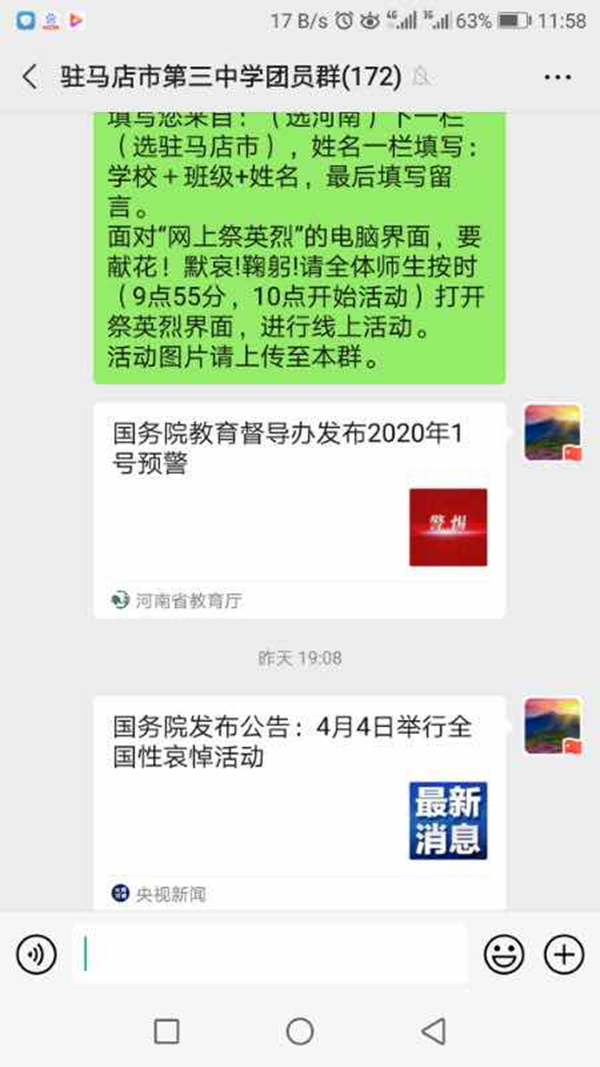Open the recent apps view
The width and height of the screenshot is (600, 1067).
(167, 1031)
